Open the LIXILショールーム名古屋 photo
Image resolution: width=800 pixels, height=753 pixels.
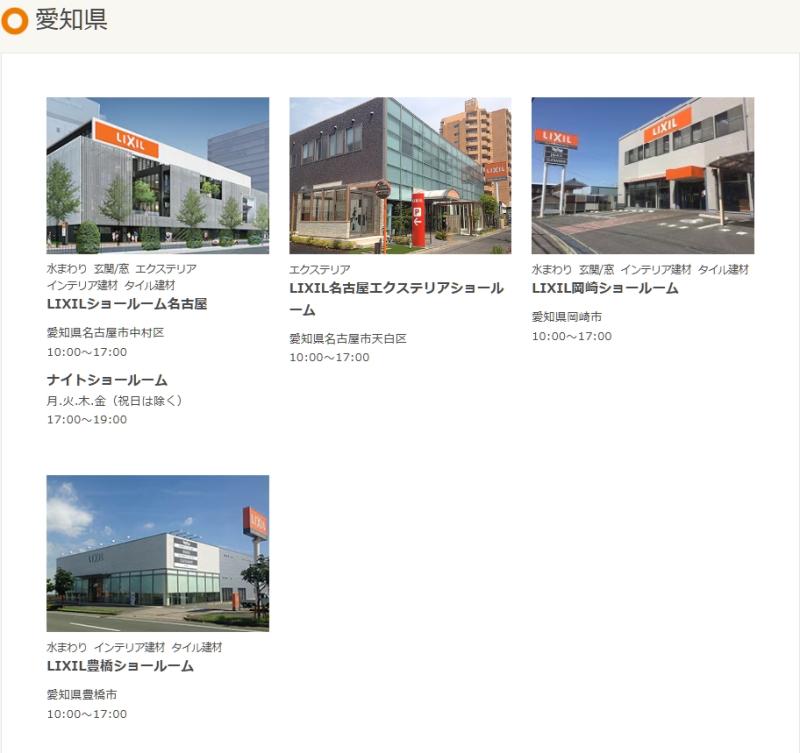click(x=157, y=175)
